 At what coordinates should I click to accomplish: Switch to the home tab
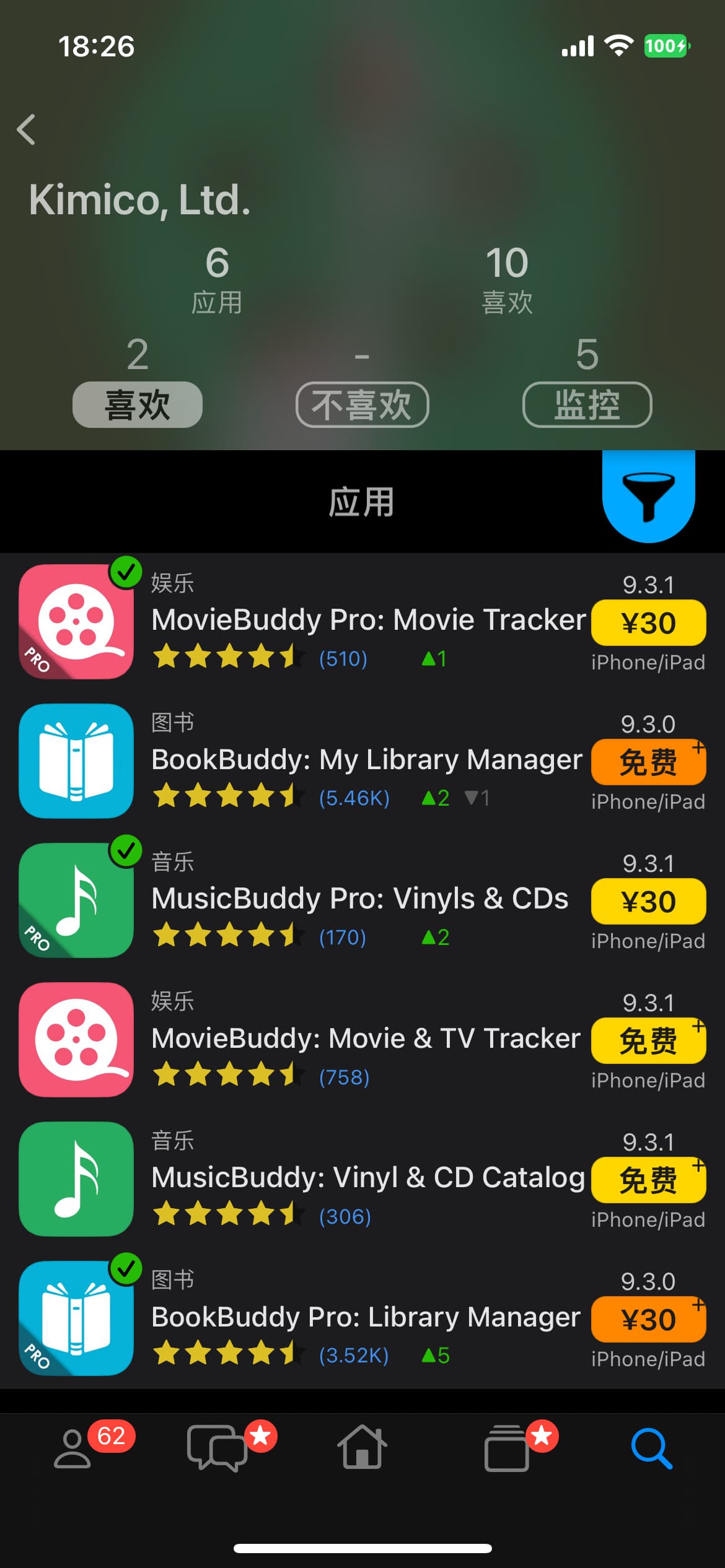pyautogui.click(x=362, y=1448)
